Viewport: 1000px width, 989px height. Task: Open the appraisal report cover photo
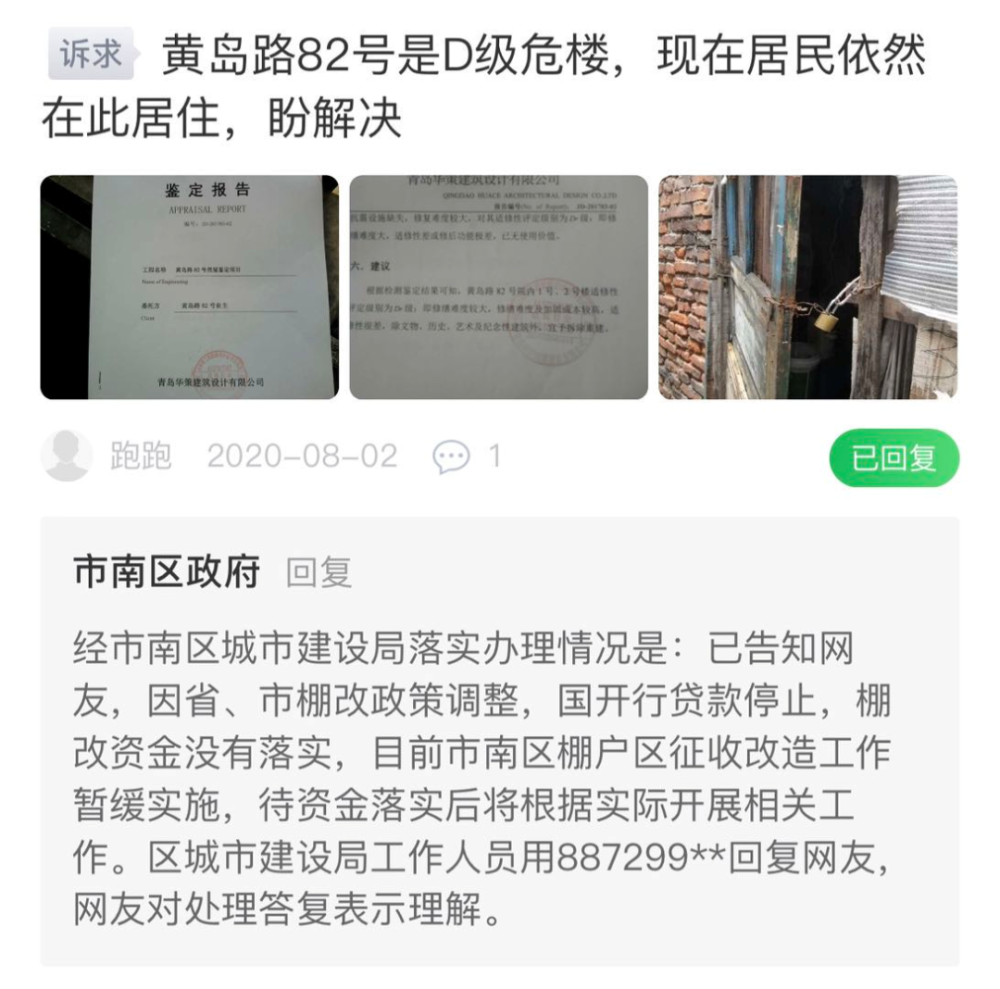pos(189,287)
